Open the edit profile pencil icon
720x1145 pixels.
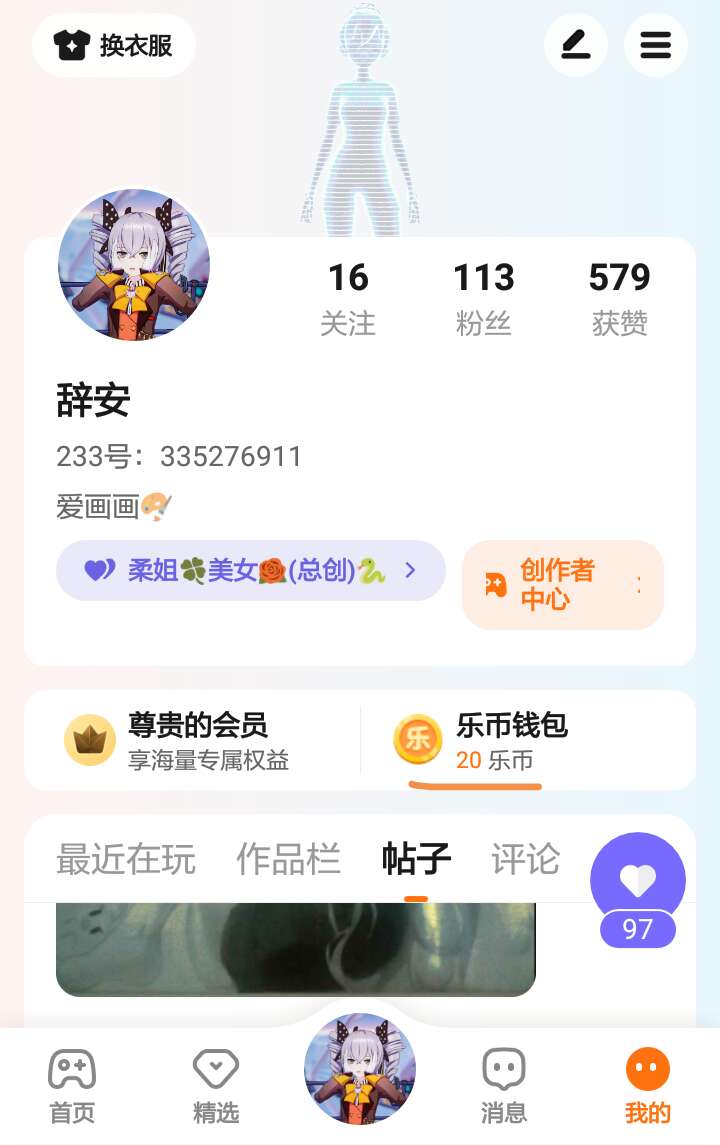[575, 45]
